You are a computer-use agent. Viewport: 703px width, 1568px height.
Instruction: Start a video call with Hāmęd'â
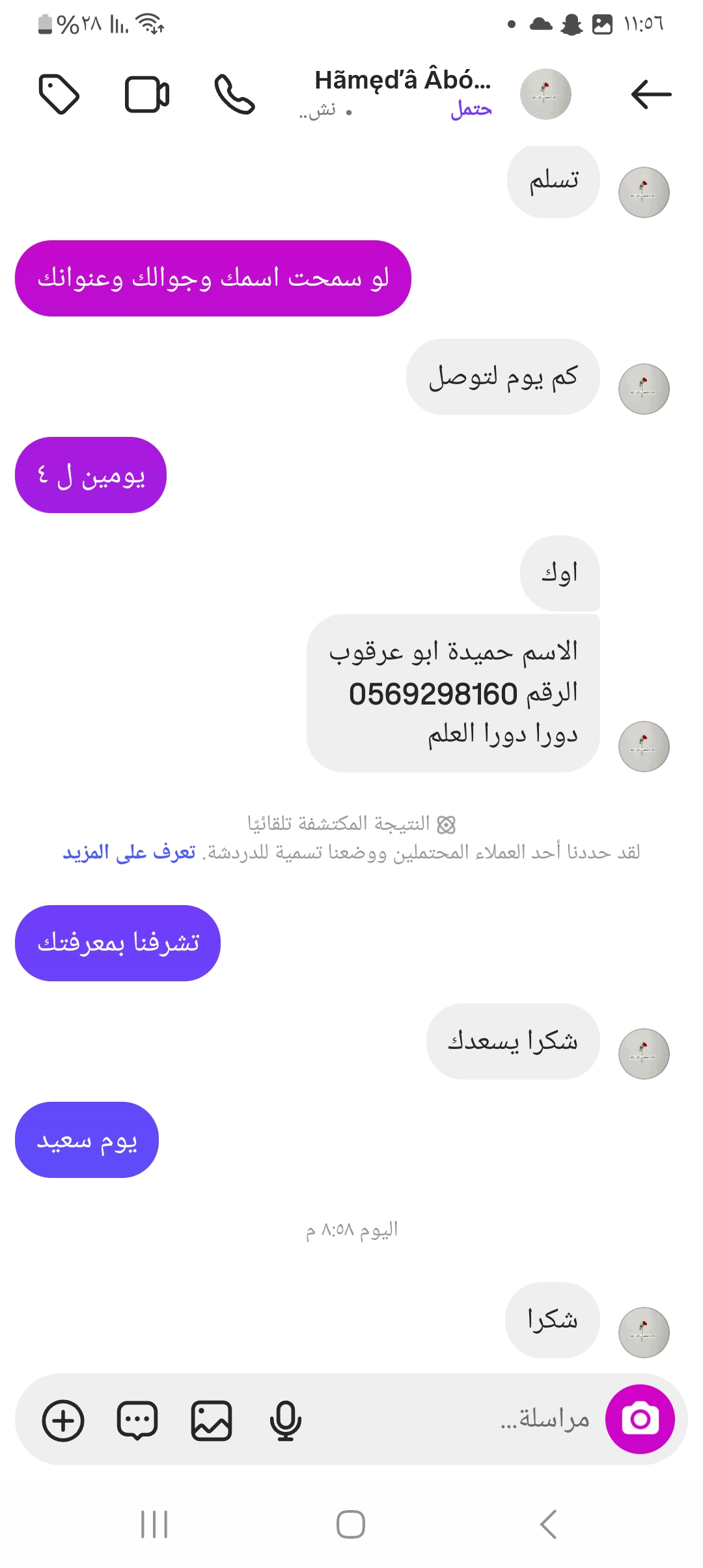[x=147, y=94]
